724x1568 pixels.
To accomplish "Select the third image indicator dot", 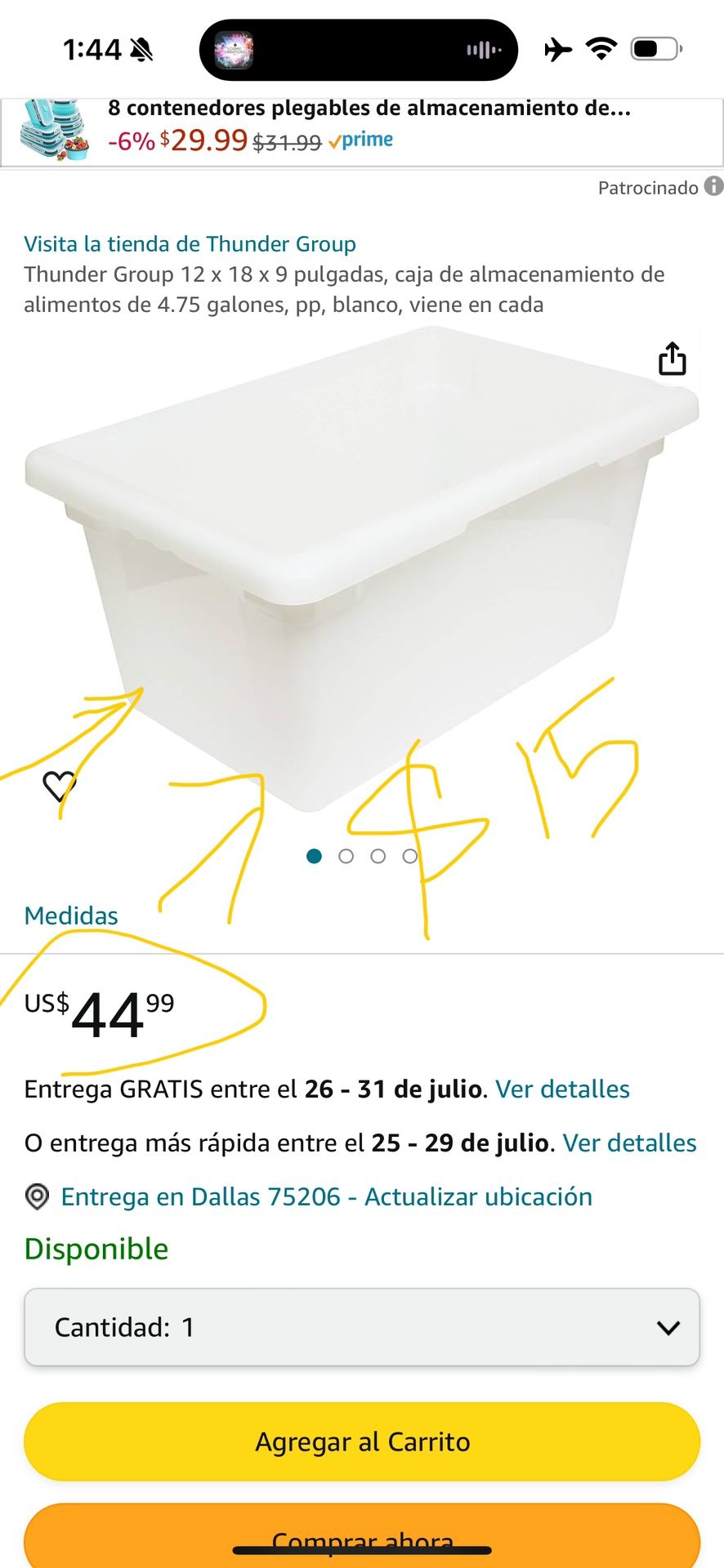I will click(x=378, y=856).
